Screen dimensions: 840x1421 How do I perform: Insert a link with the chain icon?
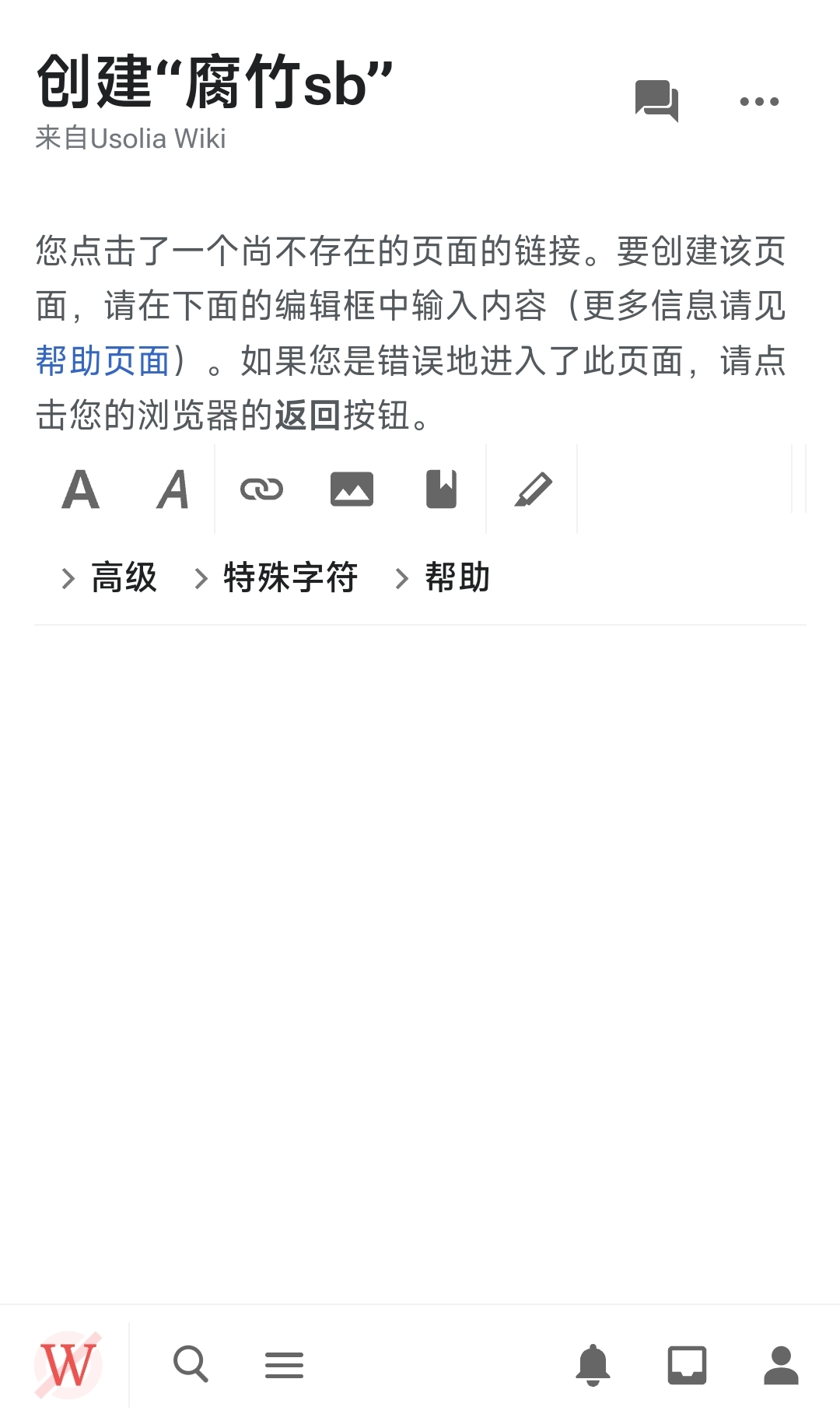pos(261,489)
